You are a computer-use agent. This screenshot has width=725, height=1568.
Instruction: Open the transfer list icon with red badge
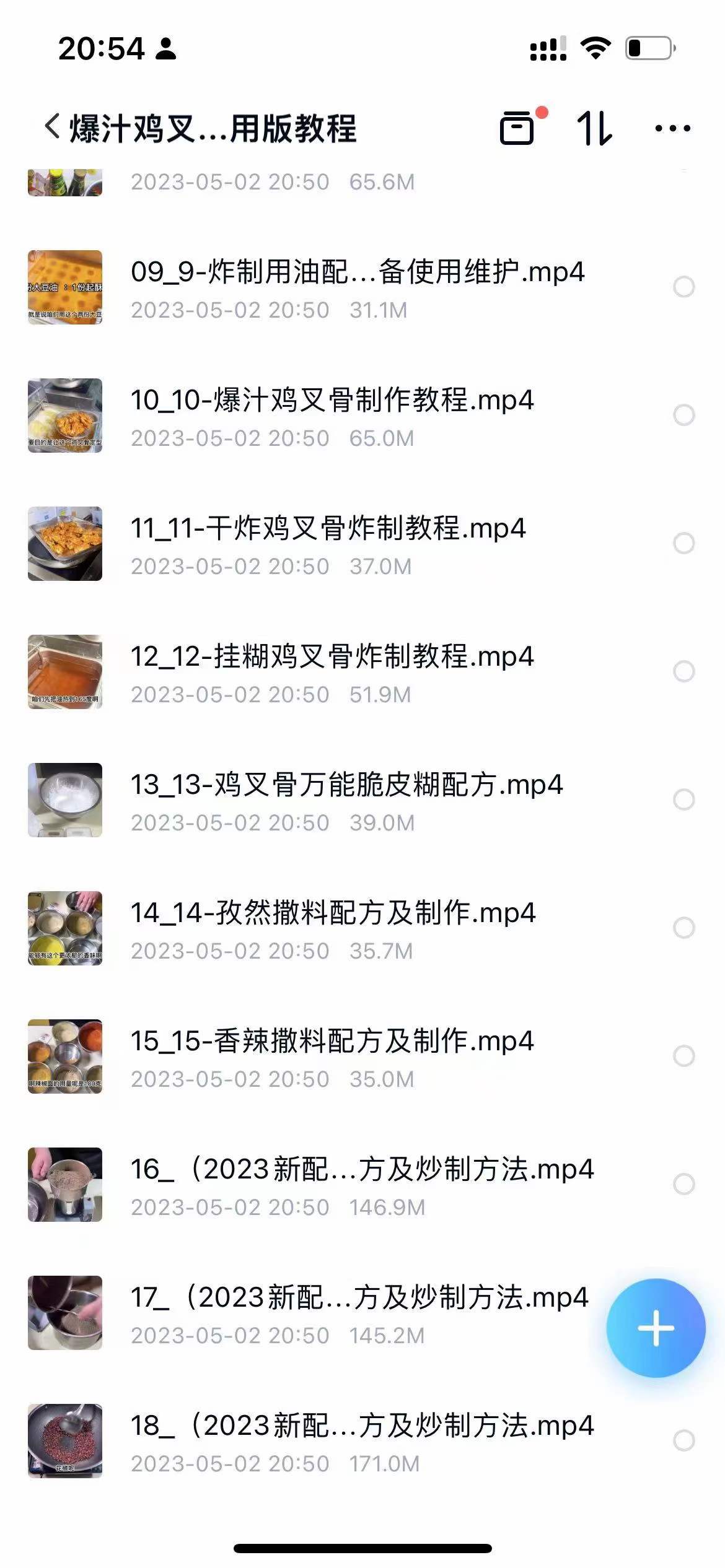518,127
